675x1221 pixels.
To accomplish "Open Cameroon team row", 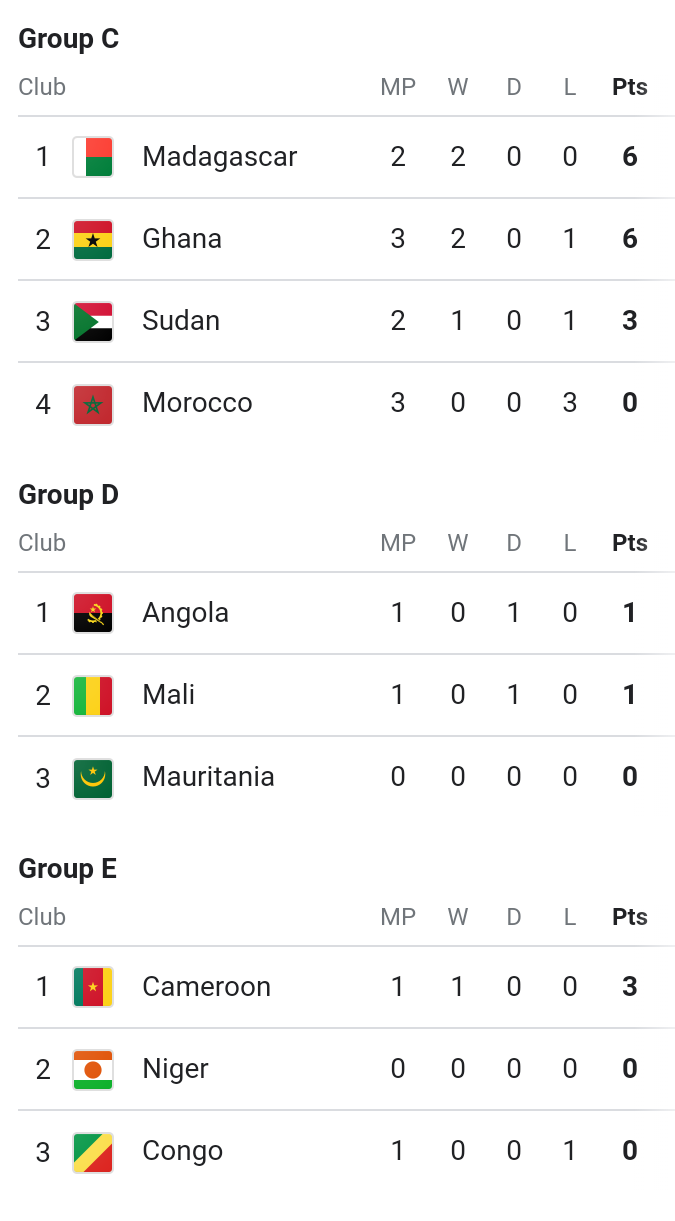I will pos(206,987).
